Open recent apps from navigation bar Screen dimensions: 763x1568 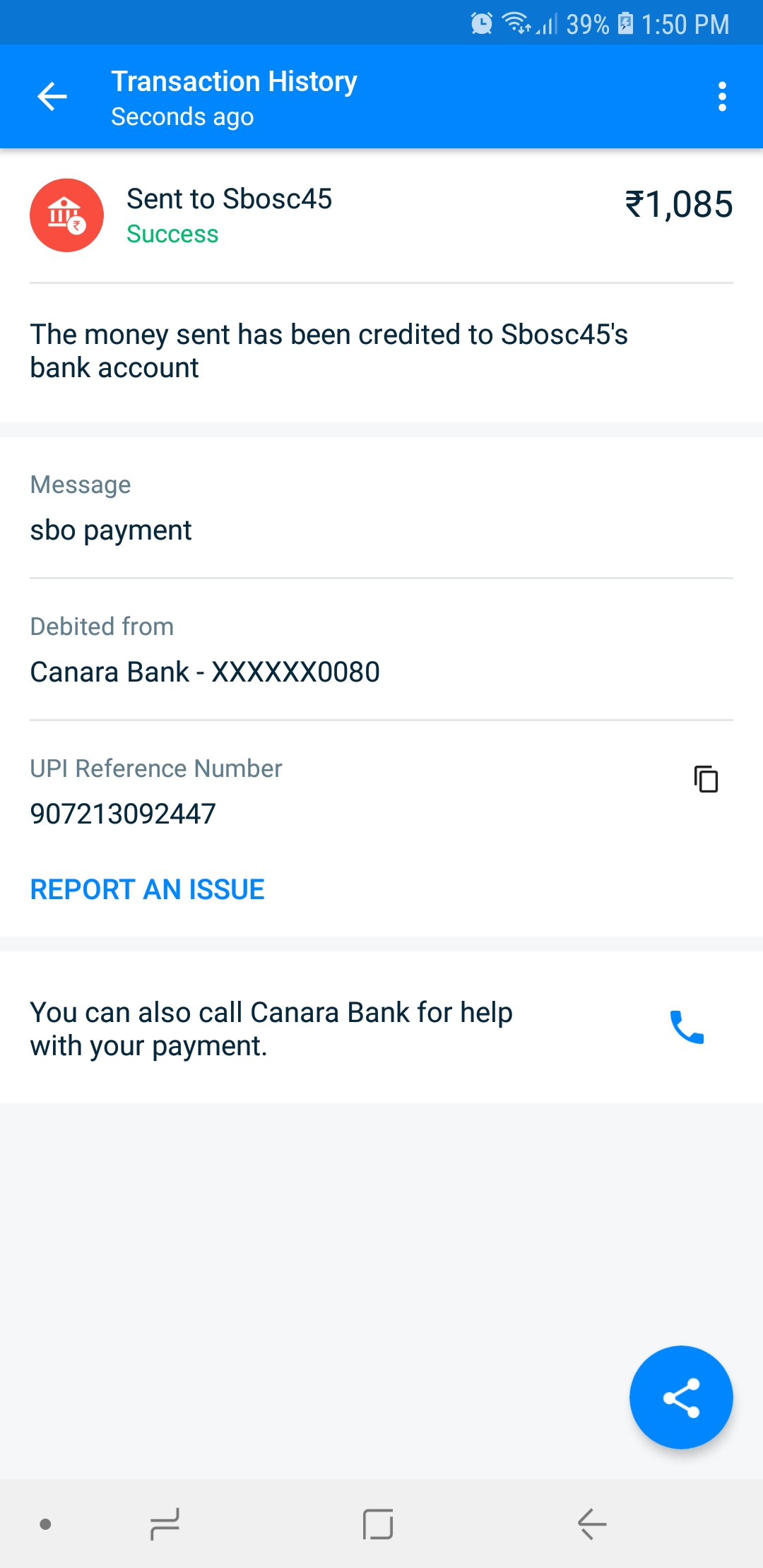165,1524
